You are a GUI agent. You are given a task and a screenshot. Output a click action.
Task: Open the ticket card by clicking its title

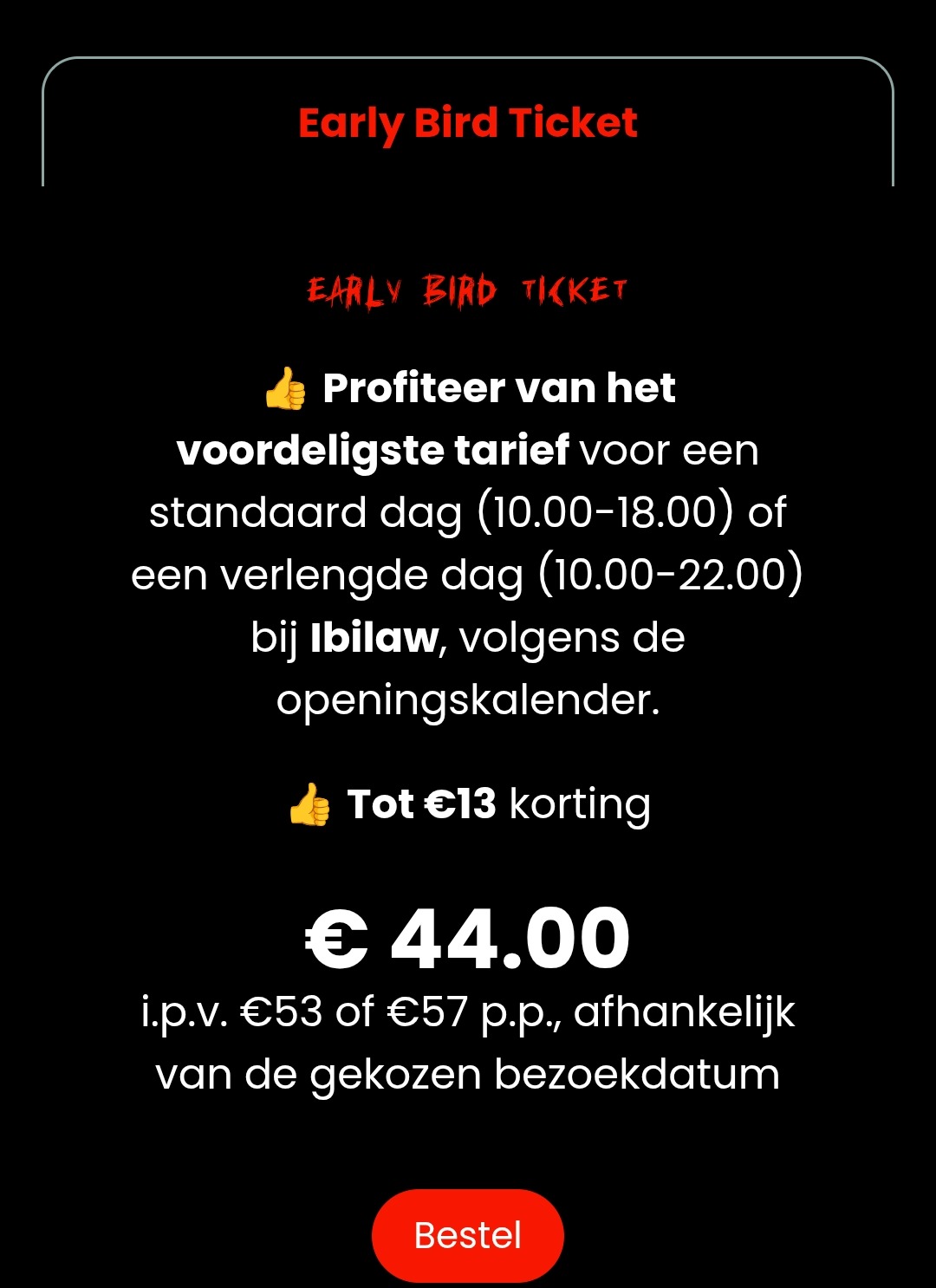point(467,123)
